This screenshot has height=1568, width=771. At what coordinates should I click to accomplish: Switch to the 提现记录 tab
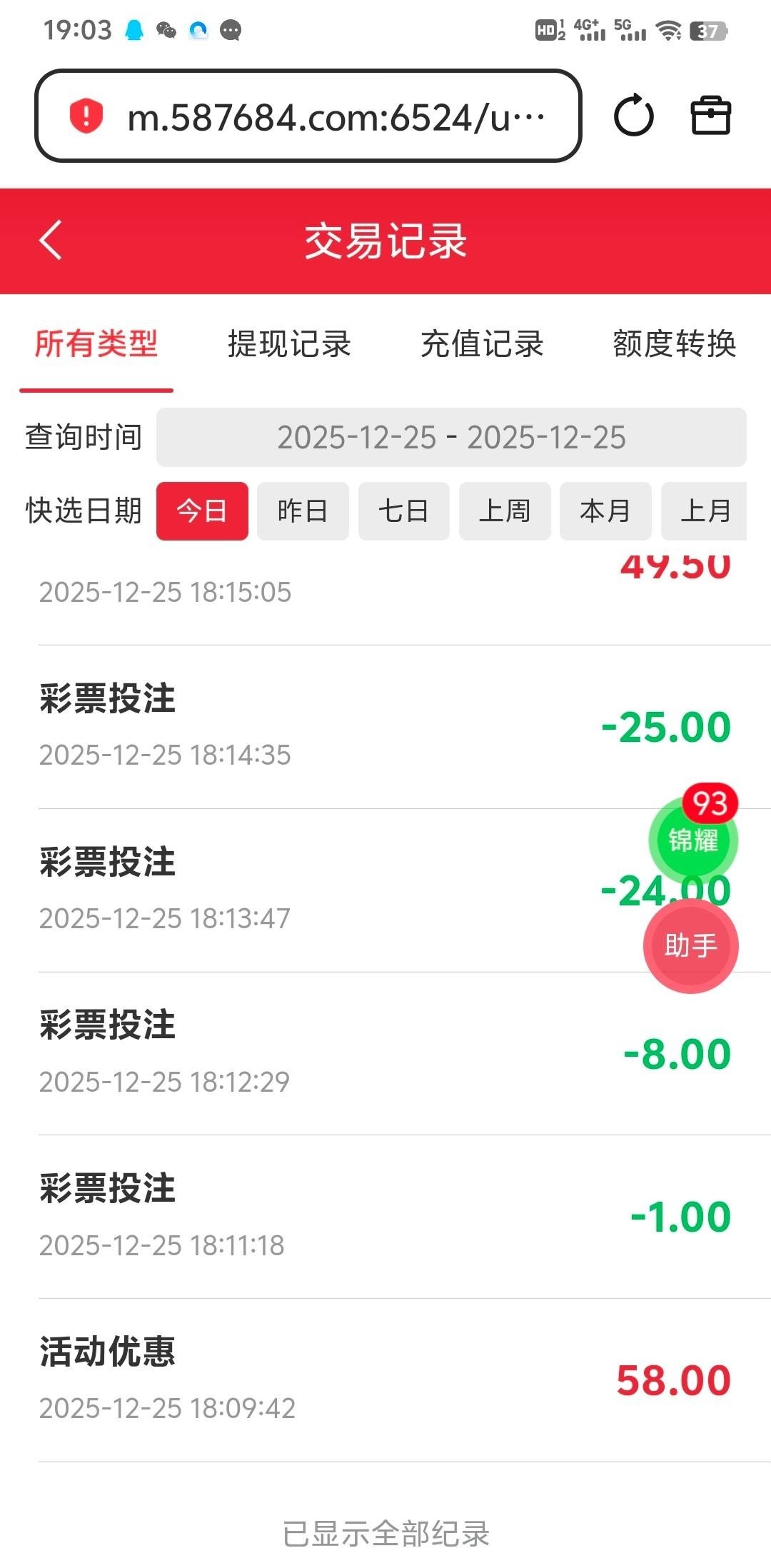(289, 344)
